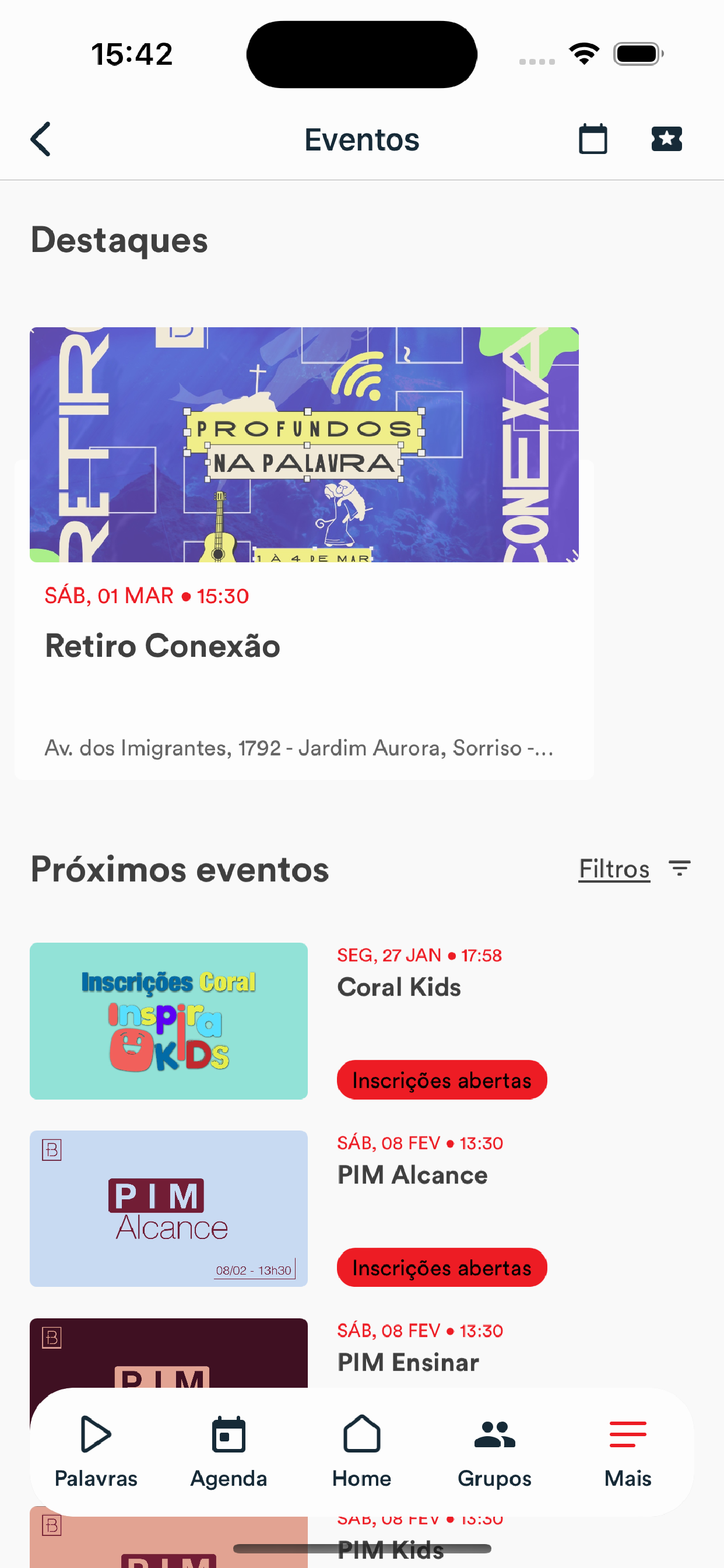Open the Mais menu tab
Viewport: 724px width, 1568px height.
pos(628,1452)
